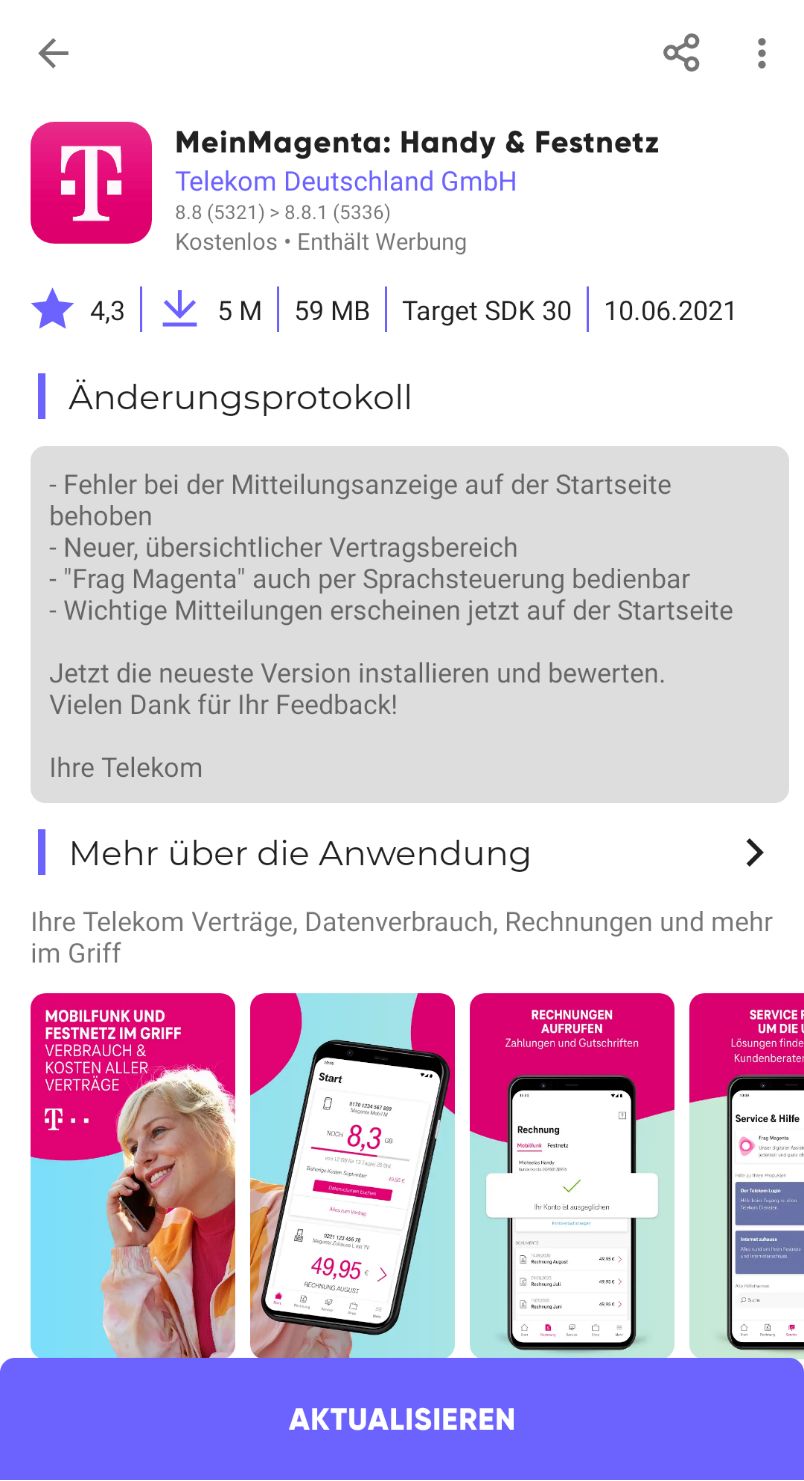Open the three-dot overflow menu
Image resolution: width=804 pixels, height=1481 pixels.
click(x=762, y=53)
